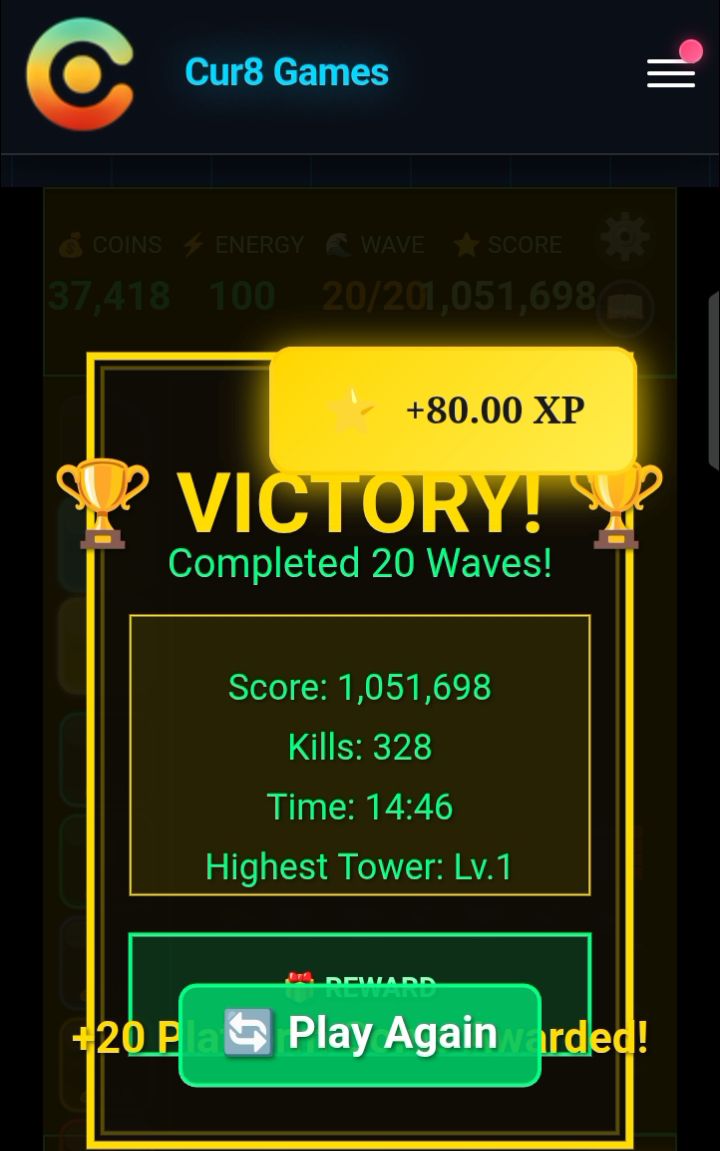720x1151 pixels.
Task: Open the hamburger menu
Action: pyautogui.click(x=670, y=73)
